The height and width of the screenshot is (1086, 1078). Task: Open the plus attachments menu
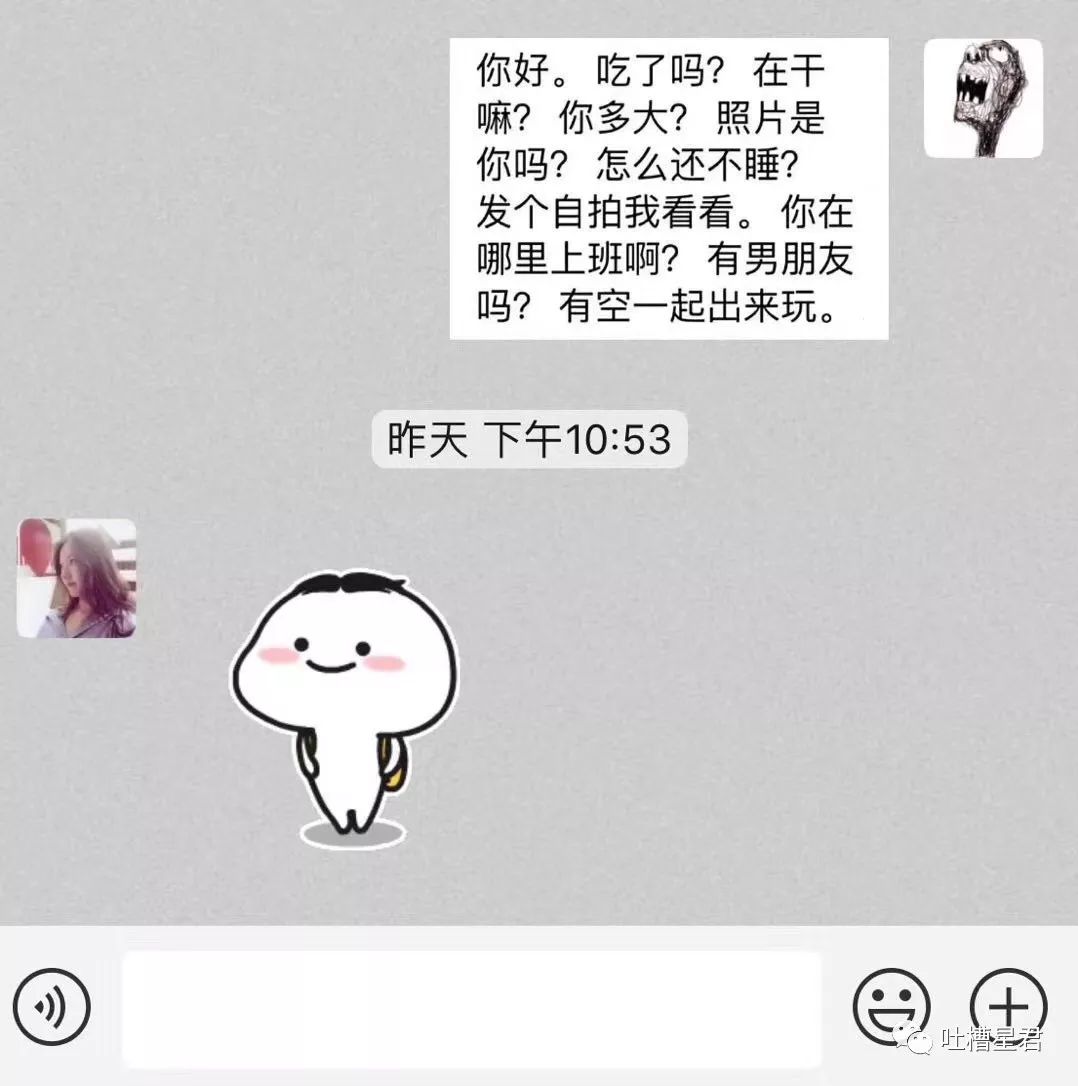[x=1008, y=1005]
